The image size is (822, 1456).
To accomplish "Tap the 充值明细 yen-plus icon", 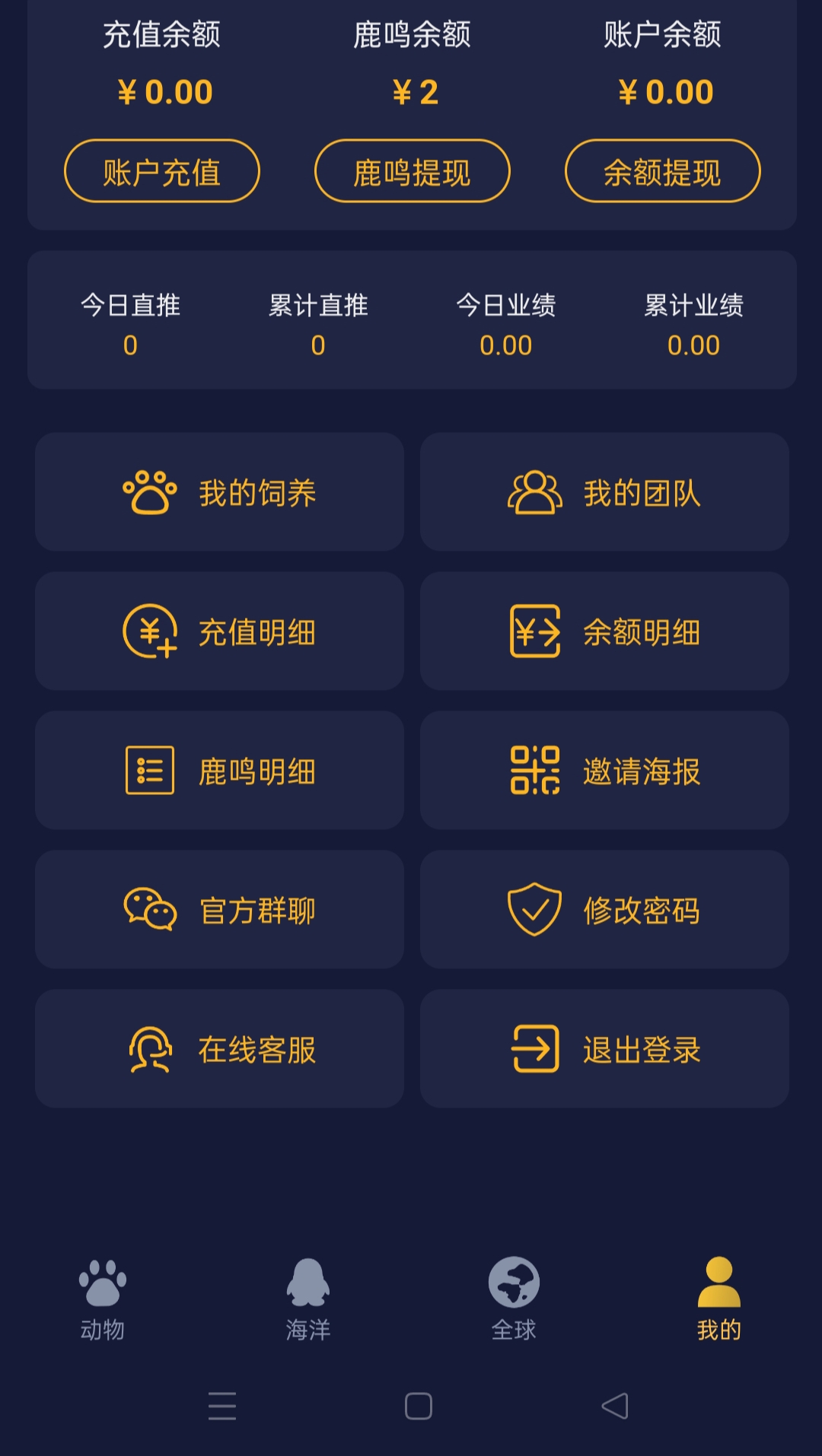I will click(150, 631).
